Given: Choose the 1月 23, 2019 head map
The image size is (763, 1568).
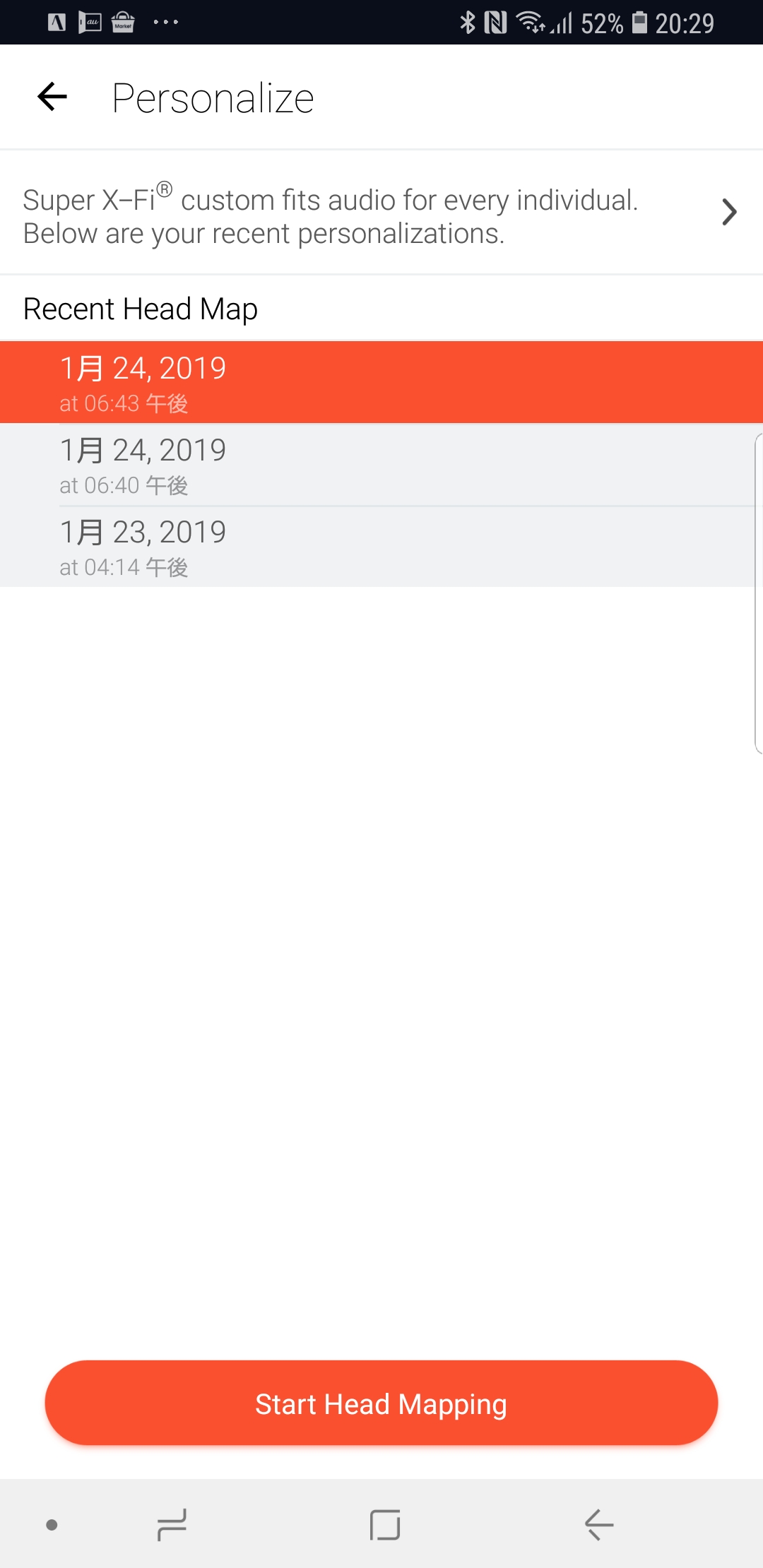Looking at the screenshot, I should pos(381,547).
